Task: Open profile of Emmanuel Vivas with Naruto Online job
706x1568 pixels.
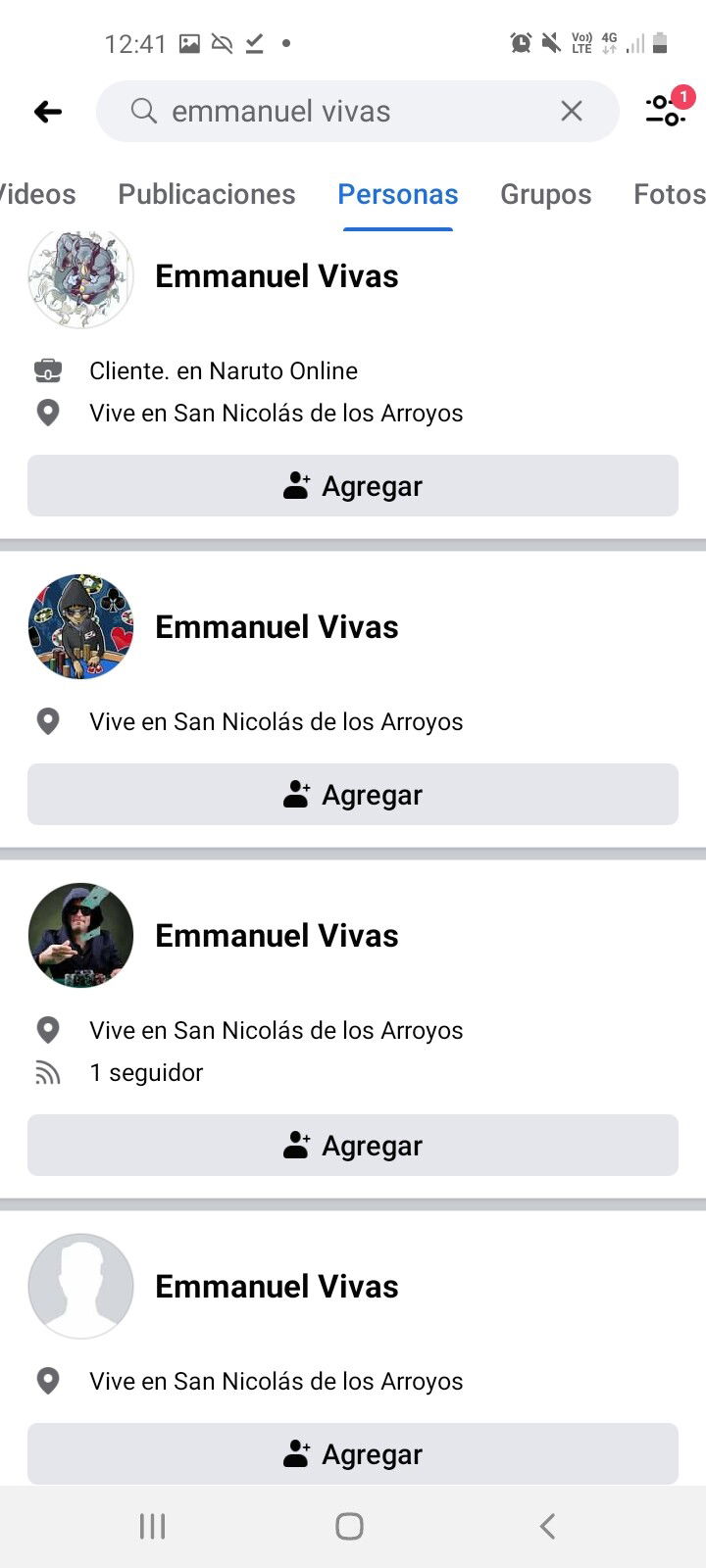Action: tap(277, 276)
